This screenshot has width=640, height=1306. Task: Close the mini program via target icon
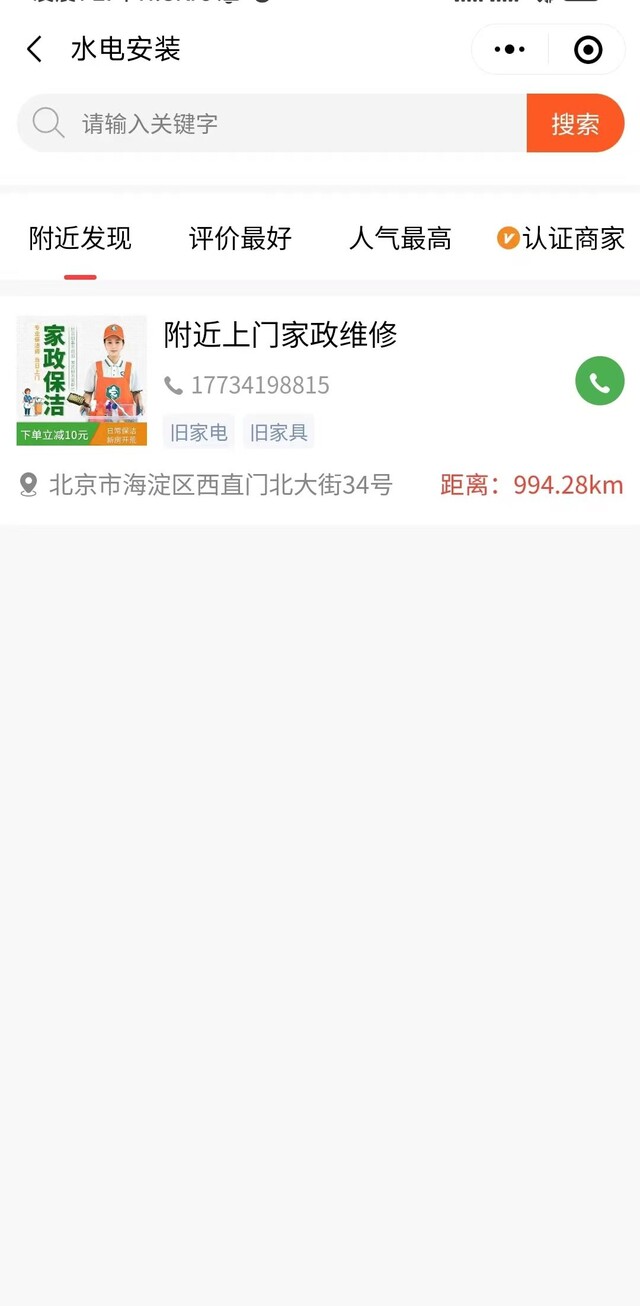click(588, 49)
